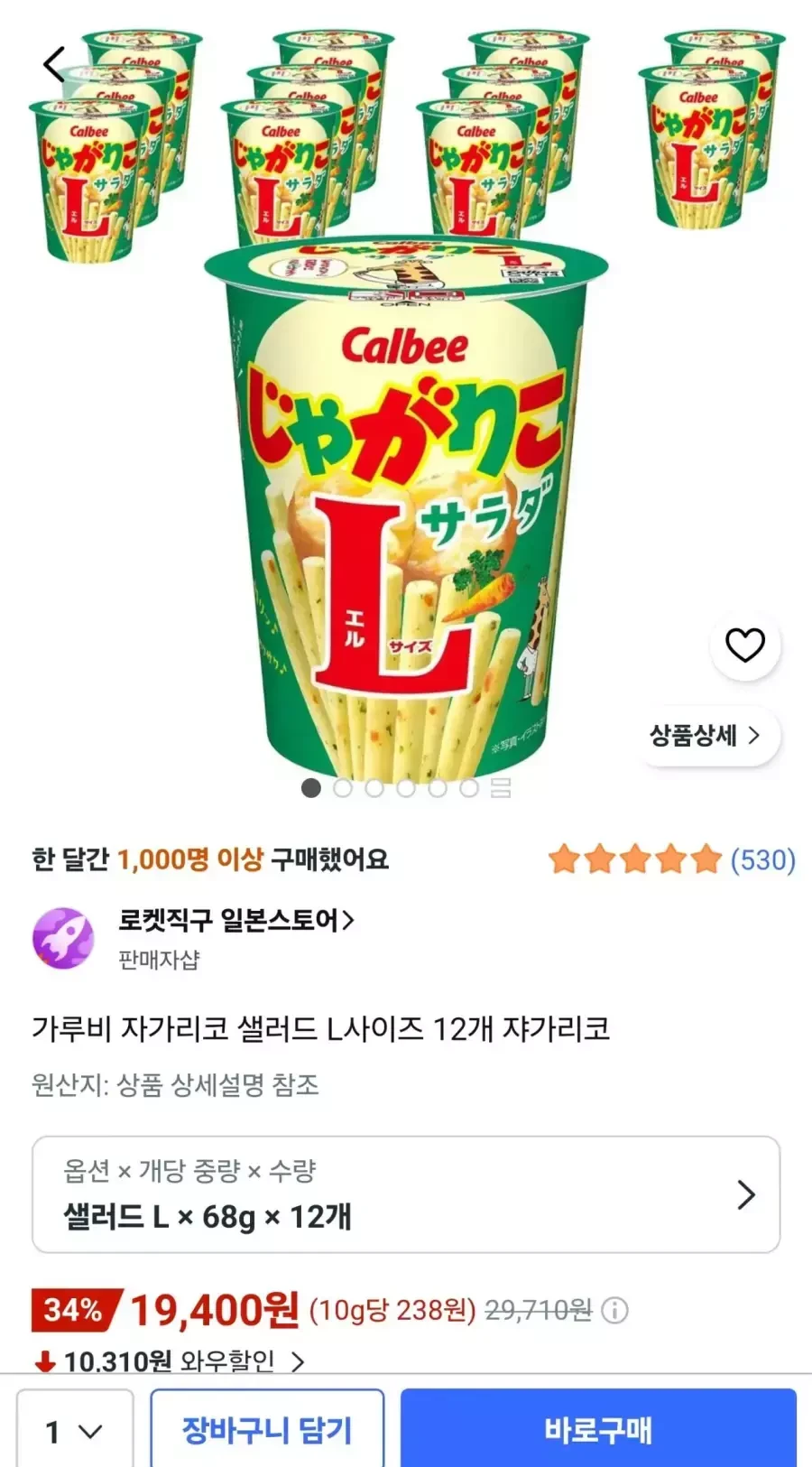Add product to wishlist with heart icon
The image size is (812, 1467).
coord(745,645)
